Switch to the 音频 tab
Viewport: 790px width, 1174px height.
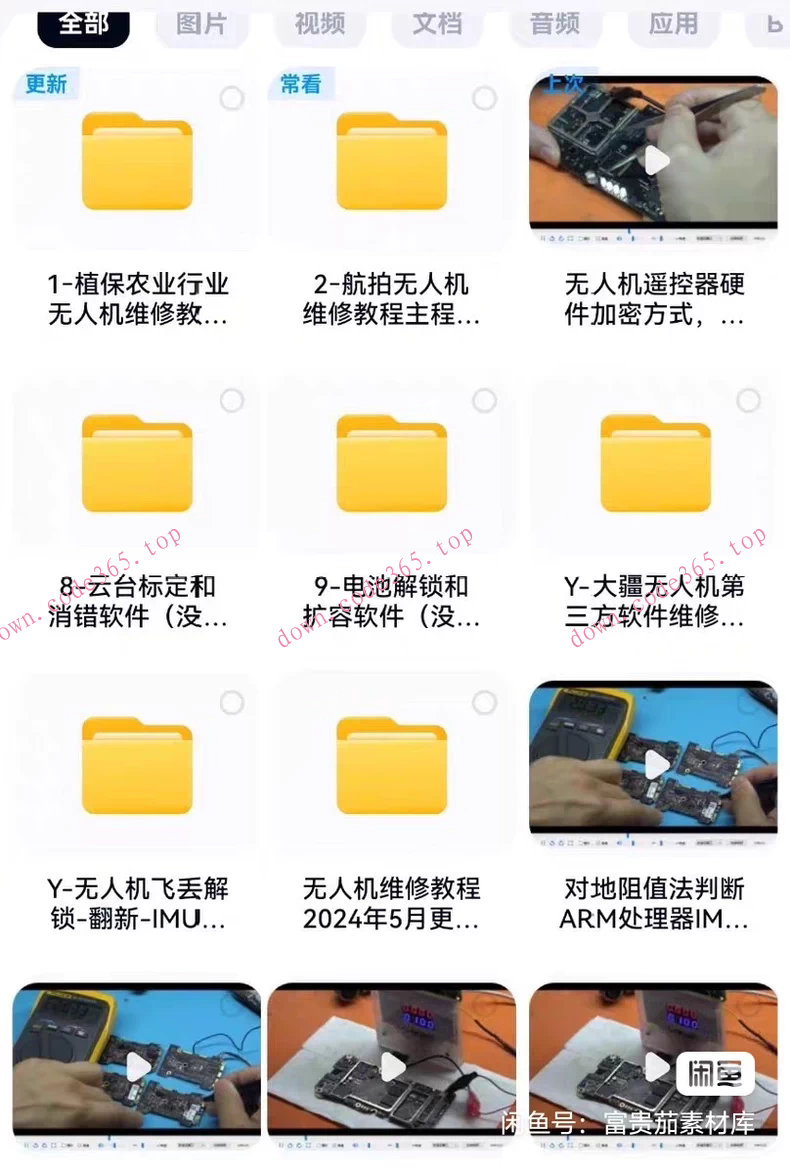pyautogui.click(x=555, y=26)
